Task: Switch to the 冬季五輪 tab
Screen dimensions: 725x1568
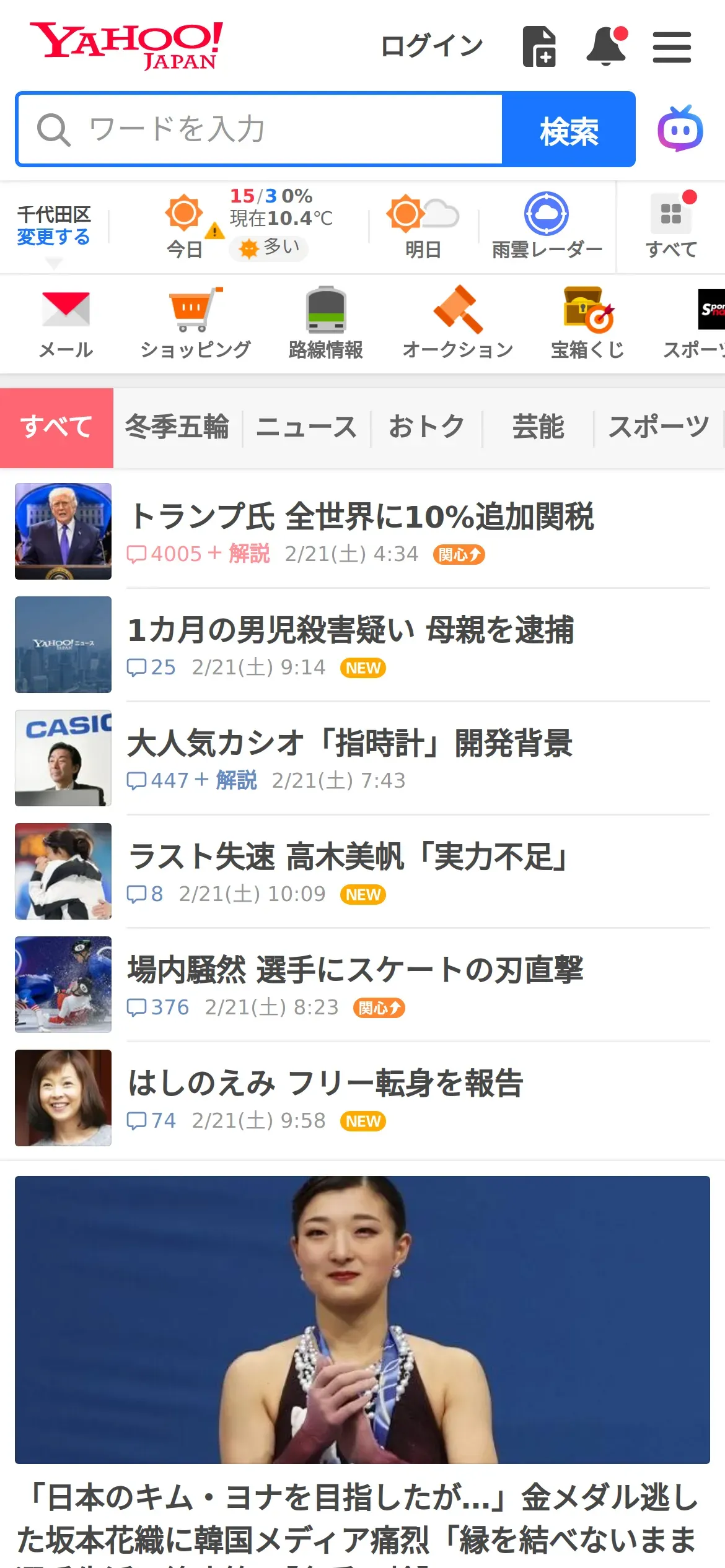Action: (177, 427)
